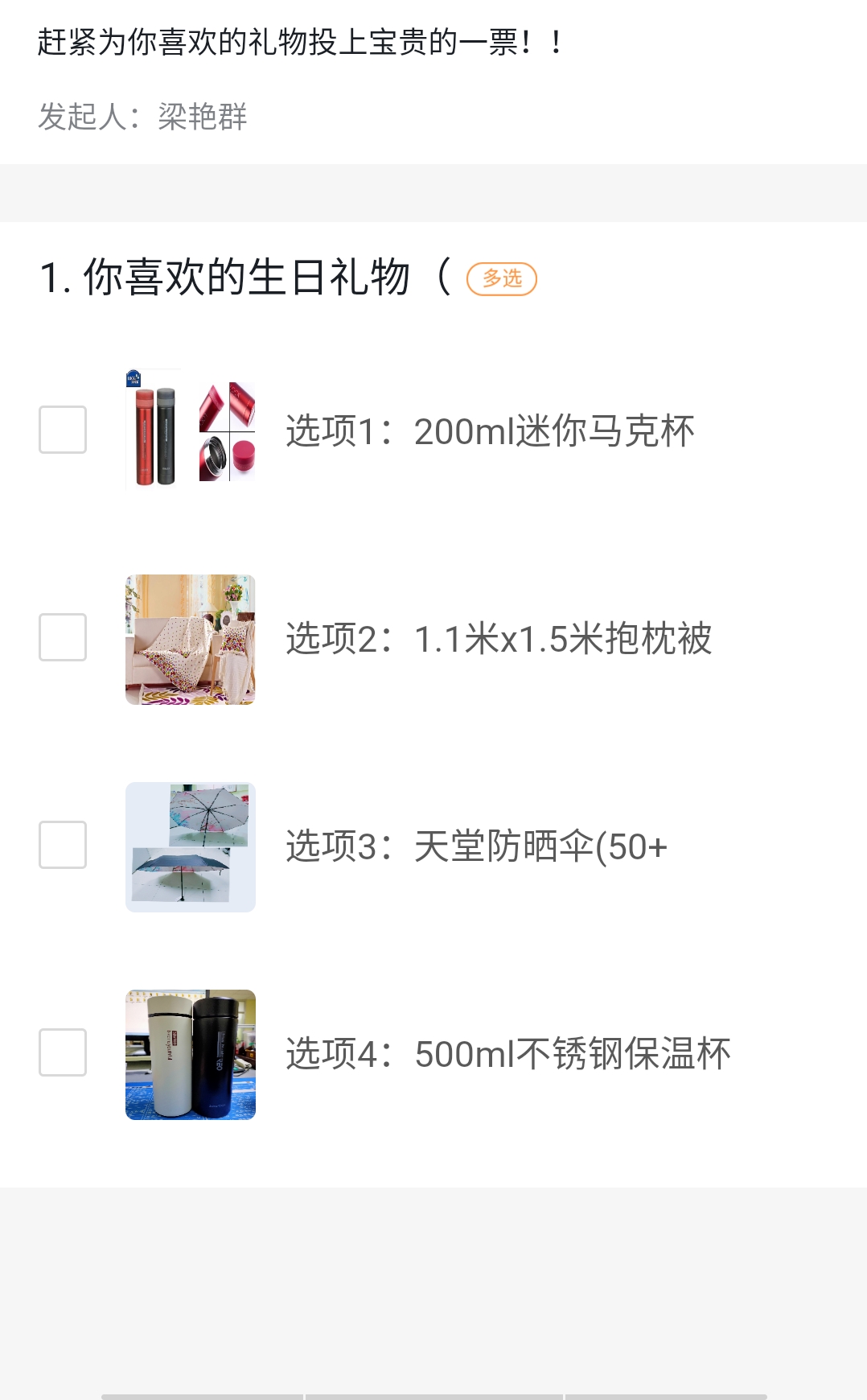Enlarge the 天堂防晒伞 umbrella image
The height and width of the screenshot is (1400, 867).
click(191, 847)
